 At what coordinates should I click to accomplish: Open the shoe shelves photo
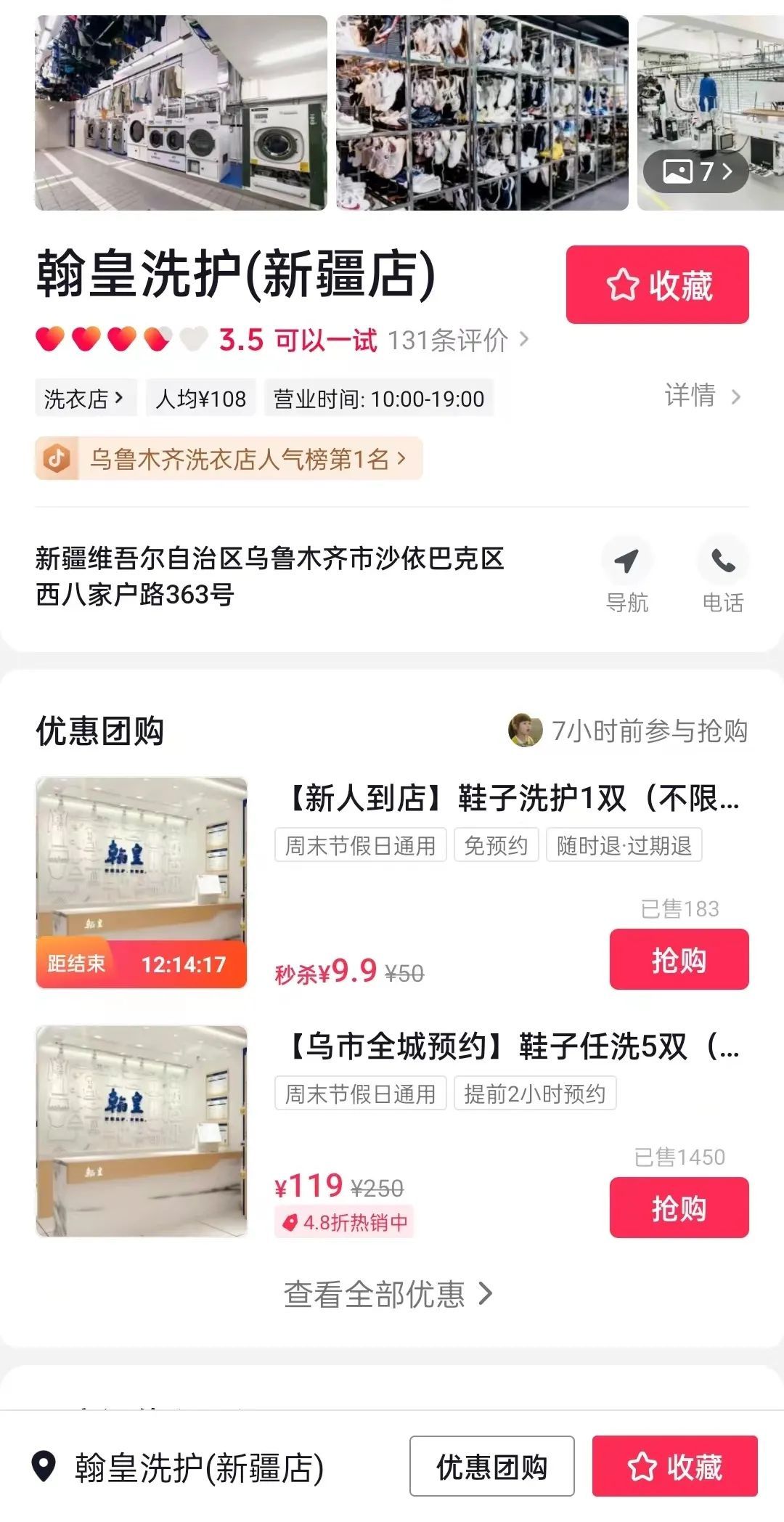(482, 113)
